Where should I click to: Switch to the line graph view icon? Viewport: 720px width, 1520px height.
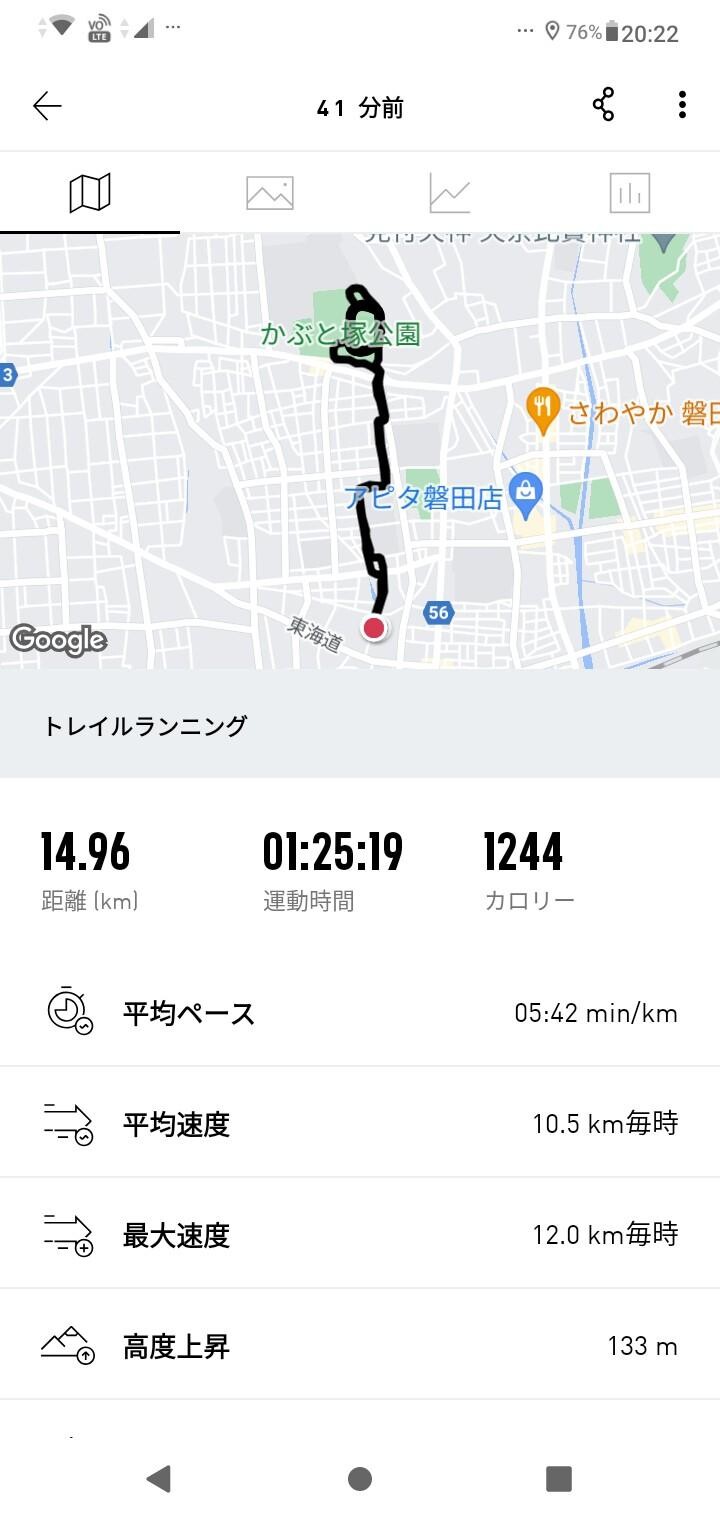pos(450,193)
